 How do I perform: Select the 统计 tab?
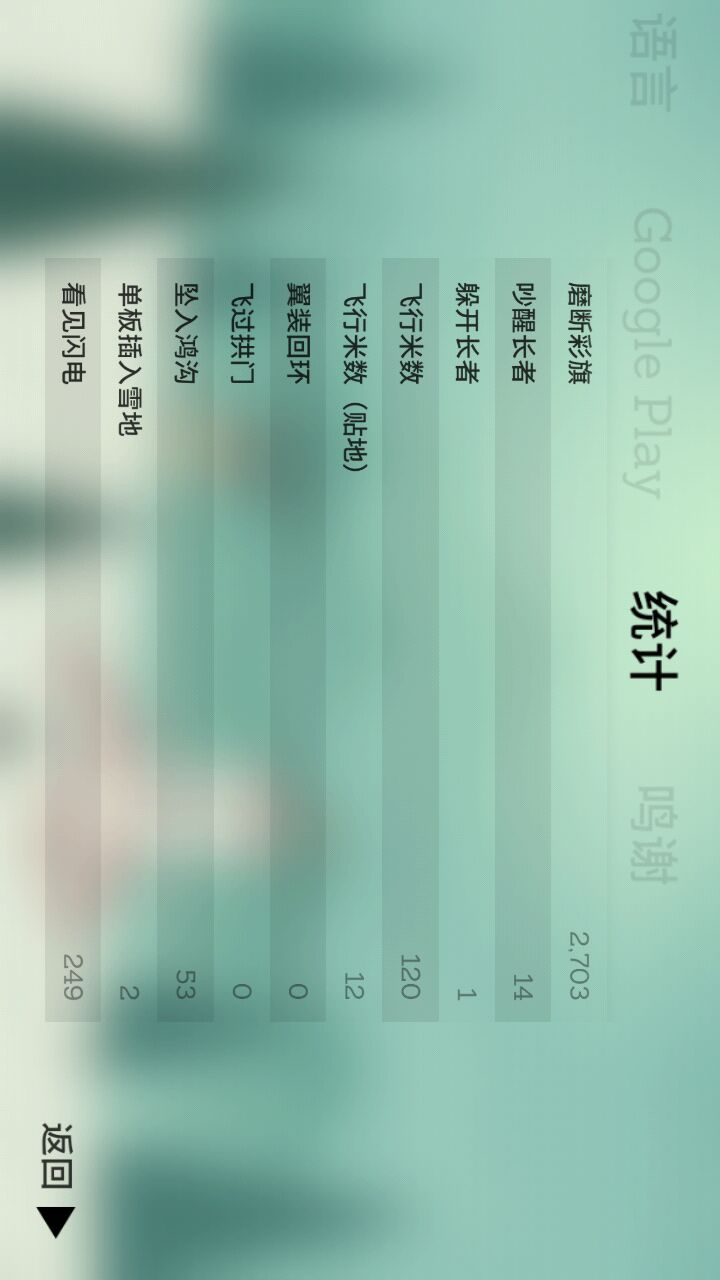tap(655, 640)
